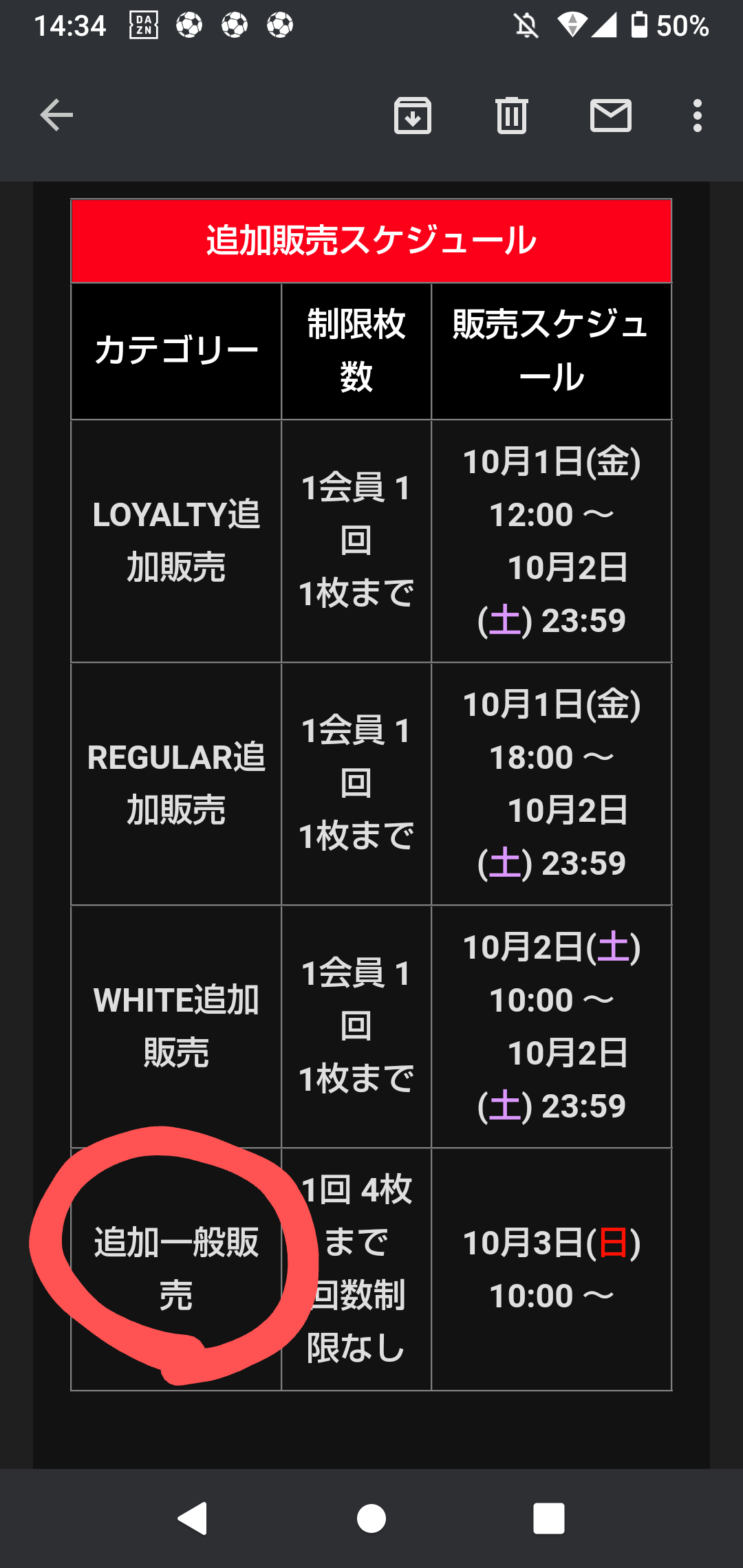Delete this email

coord(511,115)
